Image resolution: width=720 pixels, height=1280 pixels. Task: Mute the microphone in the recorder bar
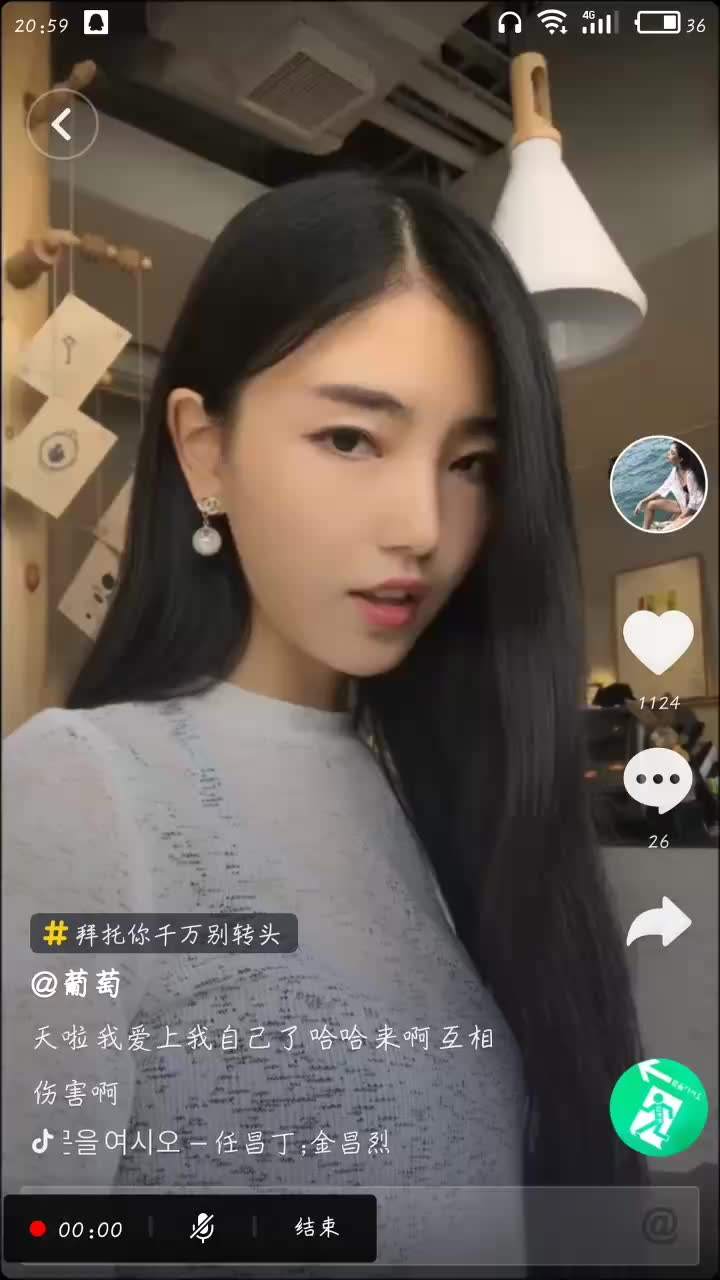(202, 1228)
